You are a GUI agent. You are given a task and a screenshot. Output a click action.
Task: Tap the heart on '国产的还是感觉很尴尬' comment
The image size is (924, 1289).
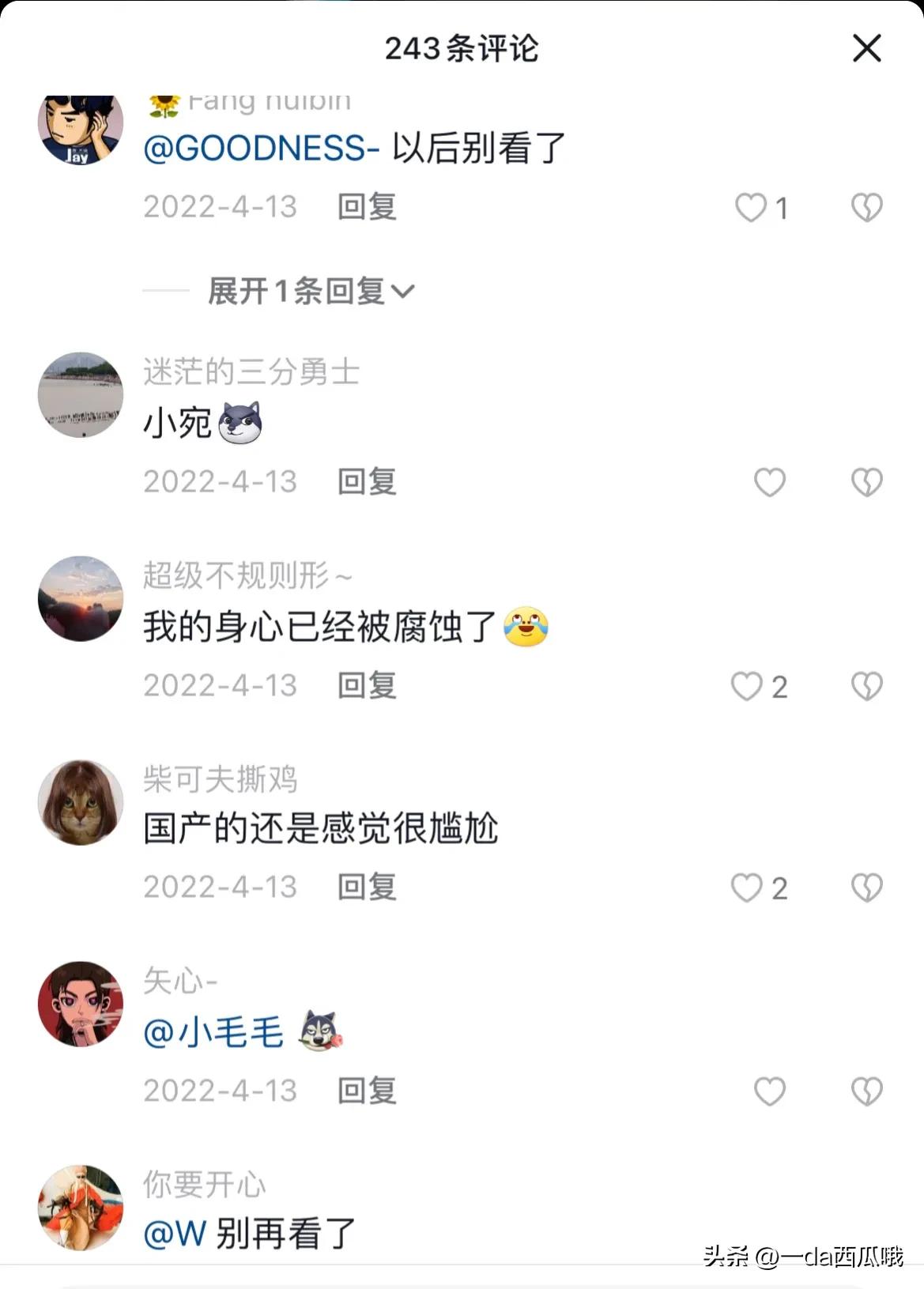pos(746,888)
